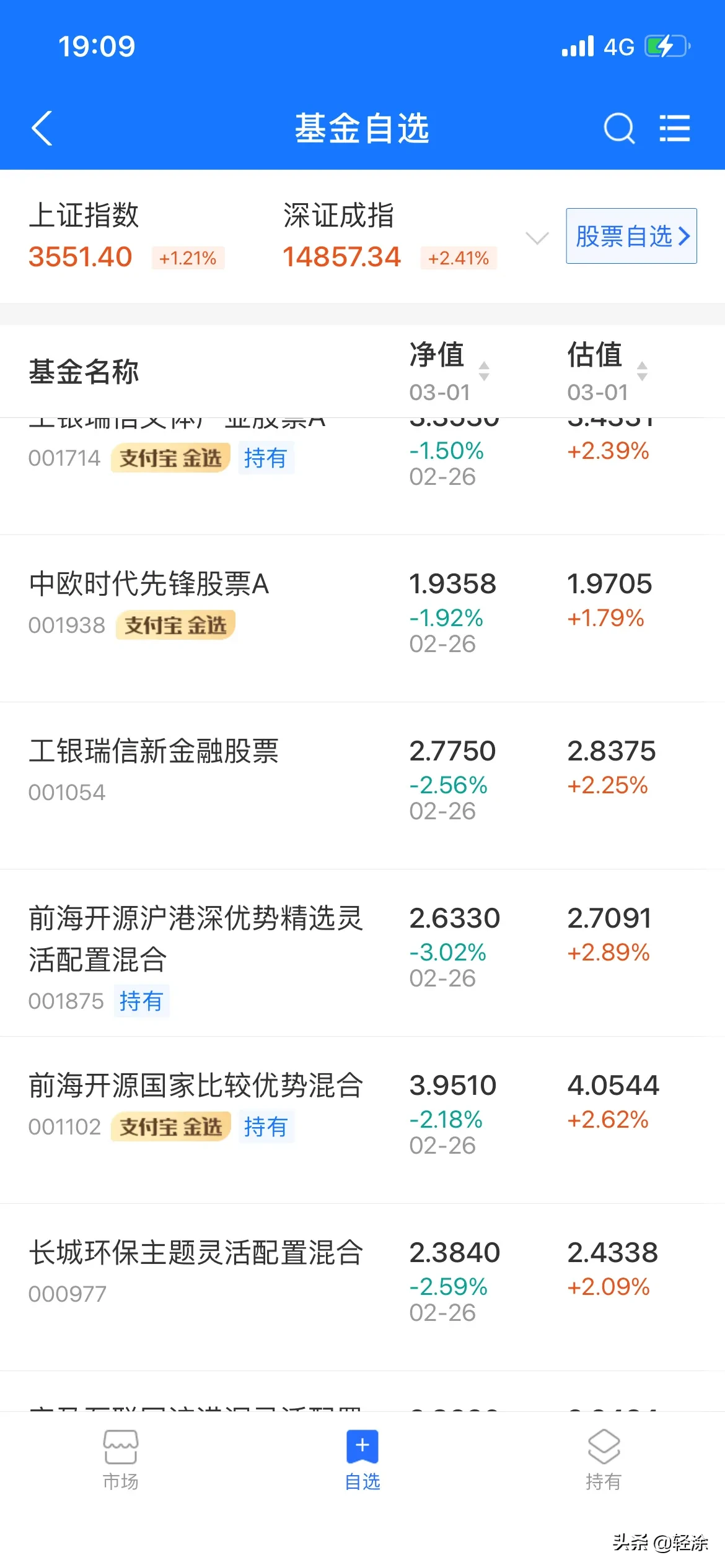Open 股票自选 button

631,236
